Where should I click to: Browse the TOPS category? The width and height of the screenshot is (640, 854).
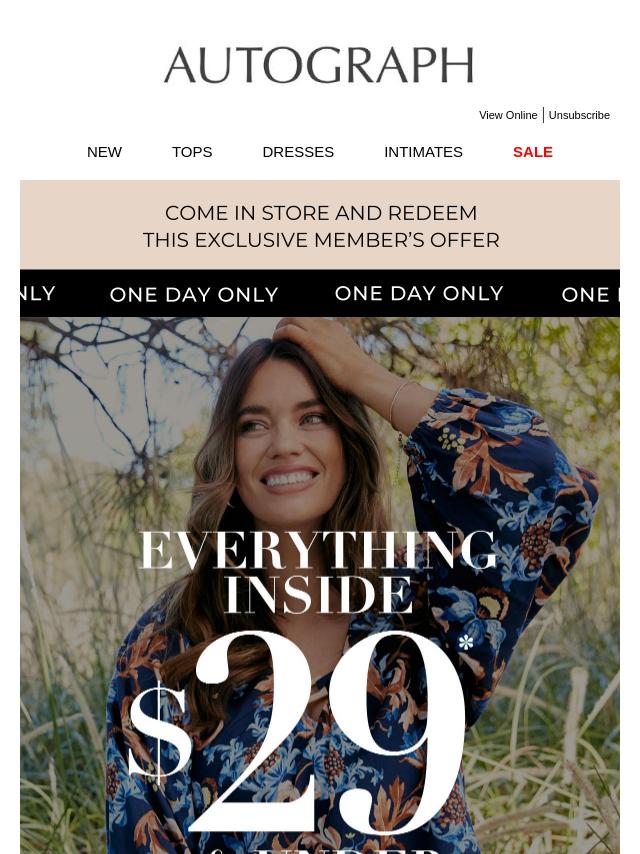(192, 152)
